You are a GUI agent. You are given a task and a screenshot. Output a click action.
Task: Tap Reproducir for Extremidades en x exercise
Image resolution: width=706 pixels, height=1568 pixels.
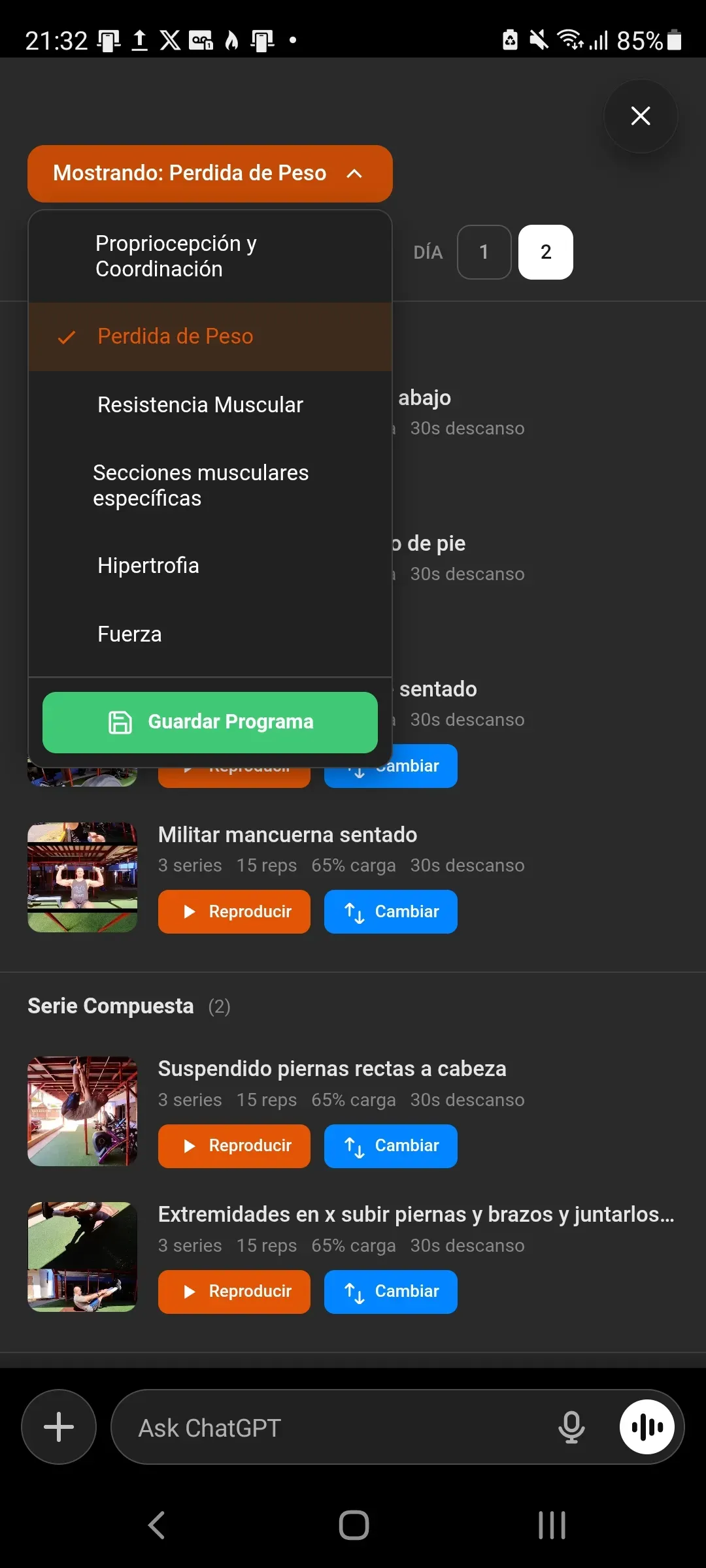(233, 1292)
